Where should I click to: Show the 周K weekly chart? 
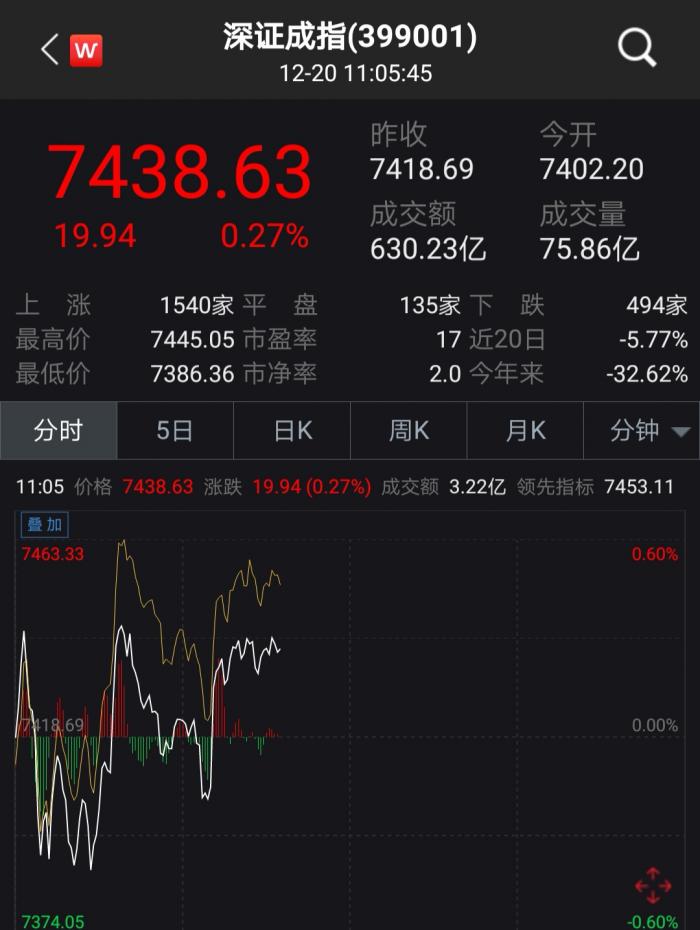[409, 431]
